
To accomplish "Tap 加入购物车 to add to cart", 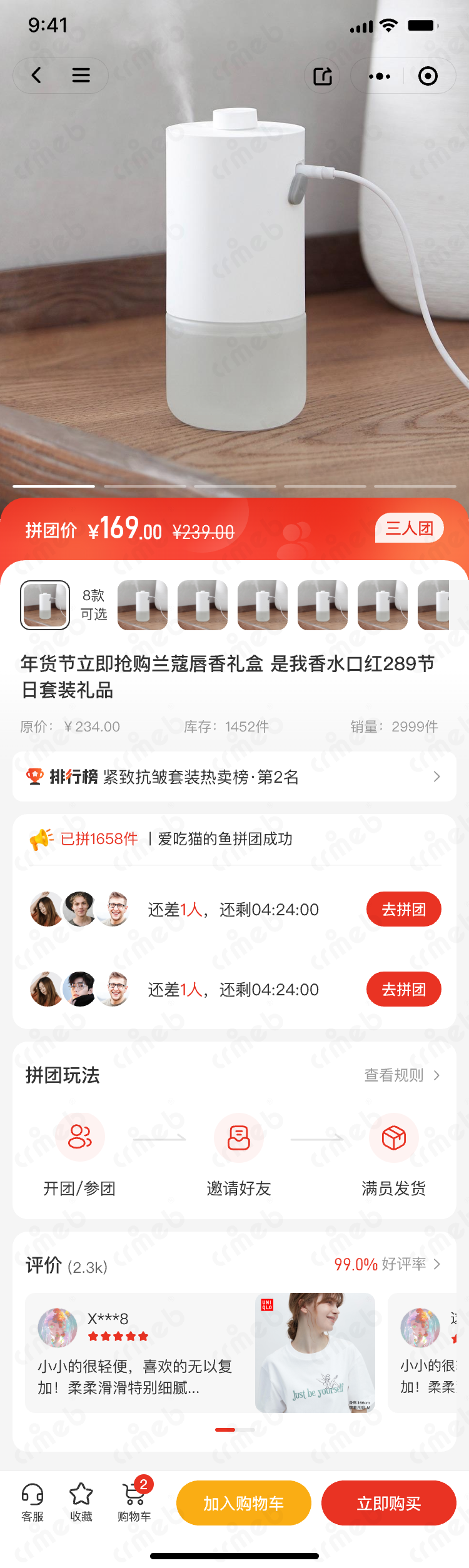I will point(244,1503).
